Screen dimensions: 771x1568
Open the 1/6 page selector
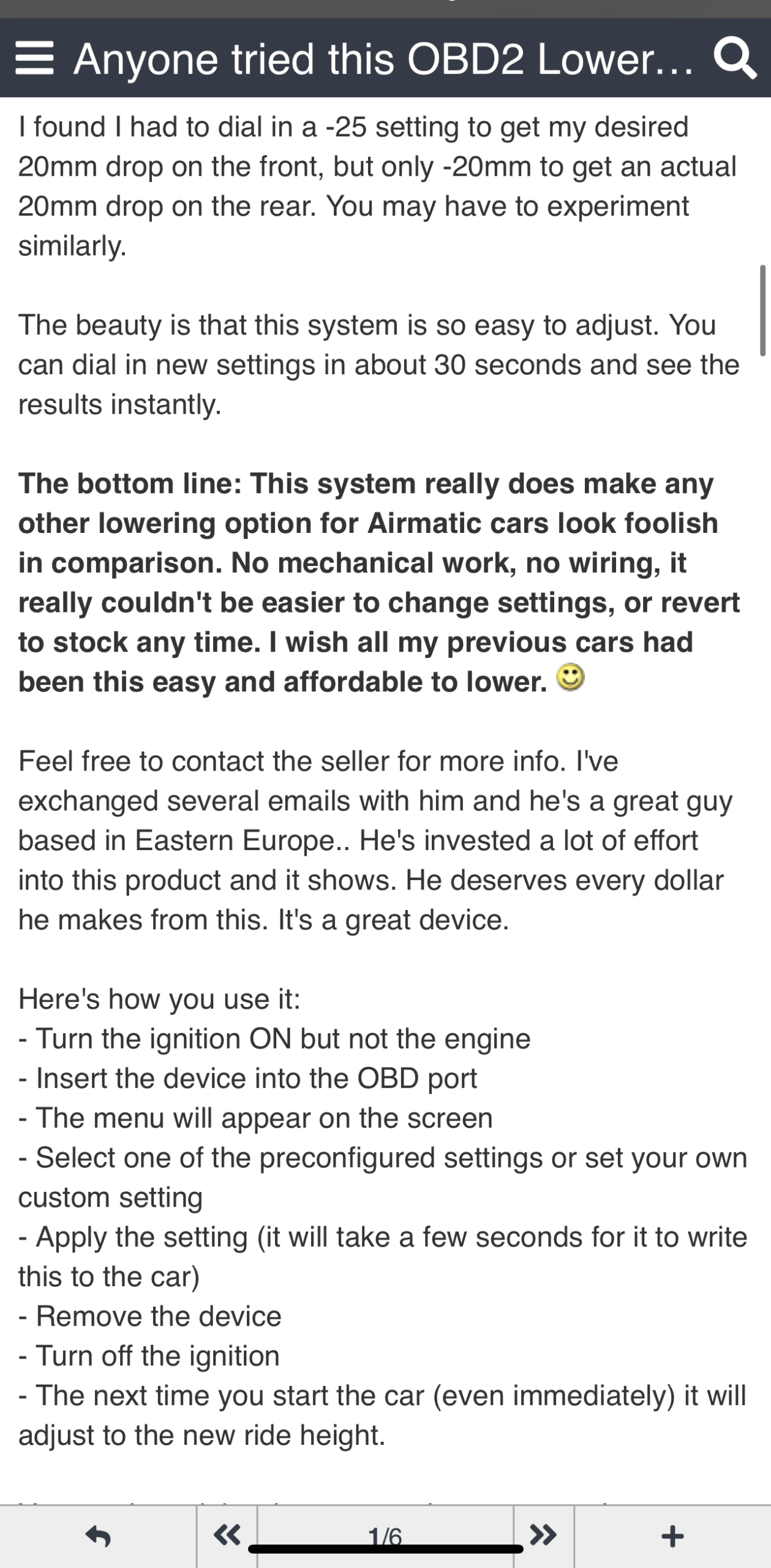(x=385, y=1535)
